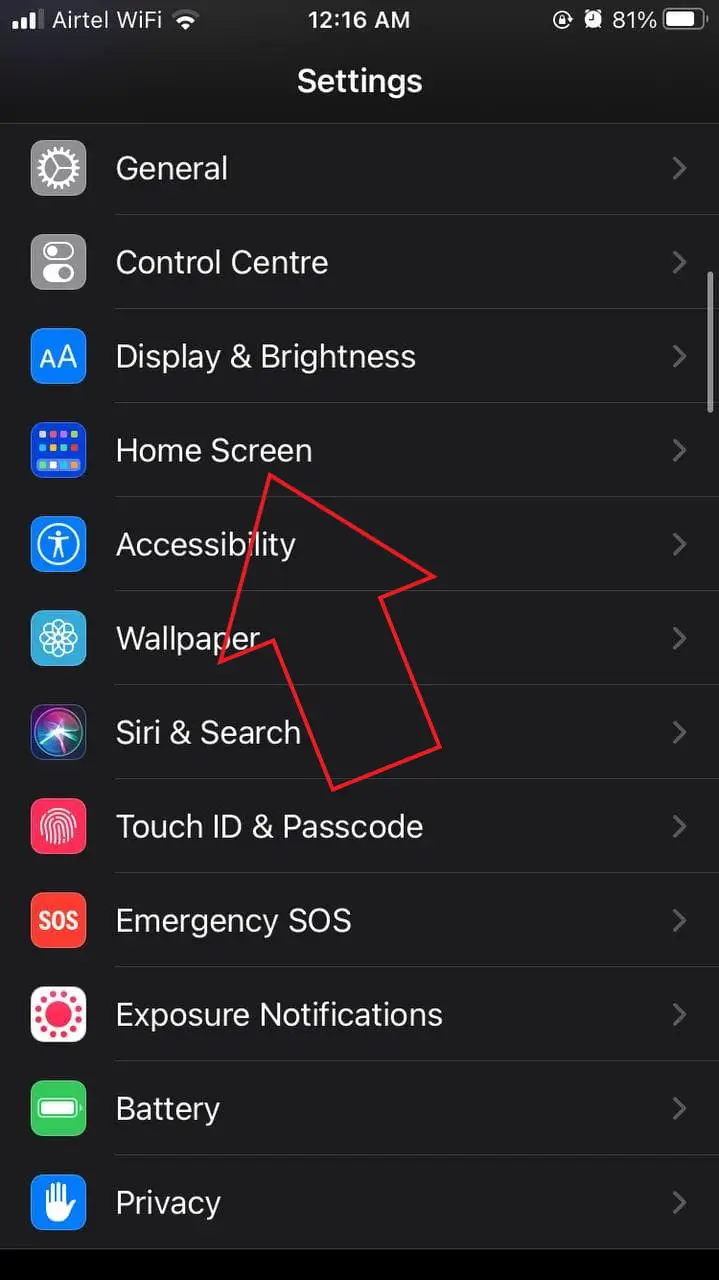This screenshot has height=1280, width=719.
Task: Open Siri & Search settings
Action: coord(359,732)
